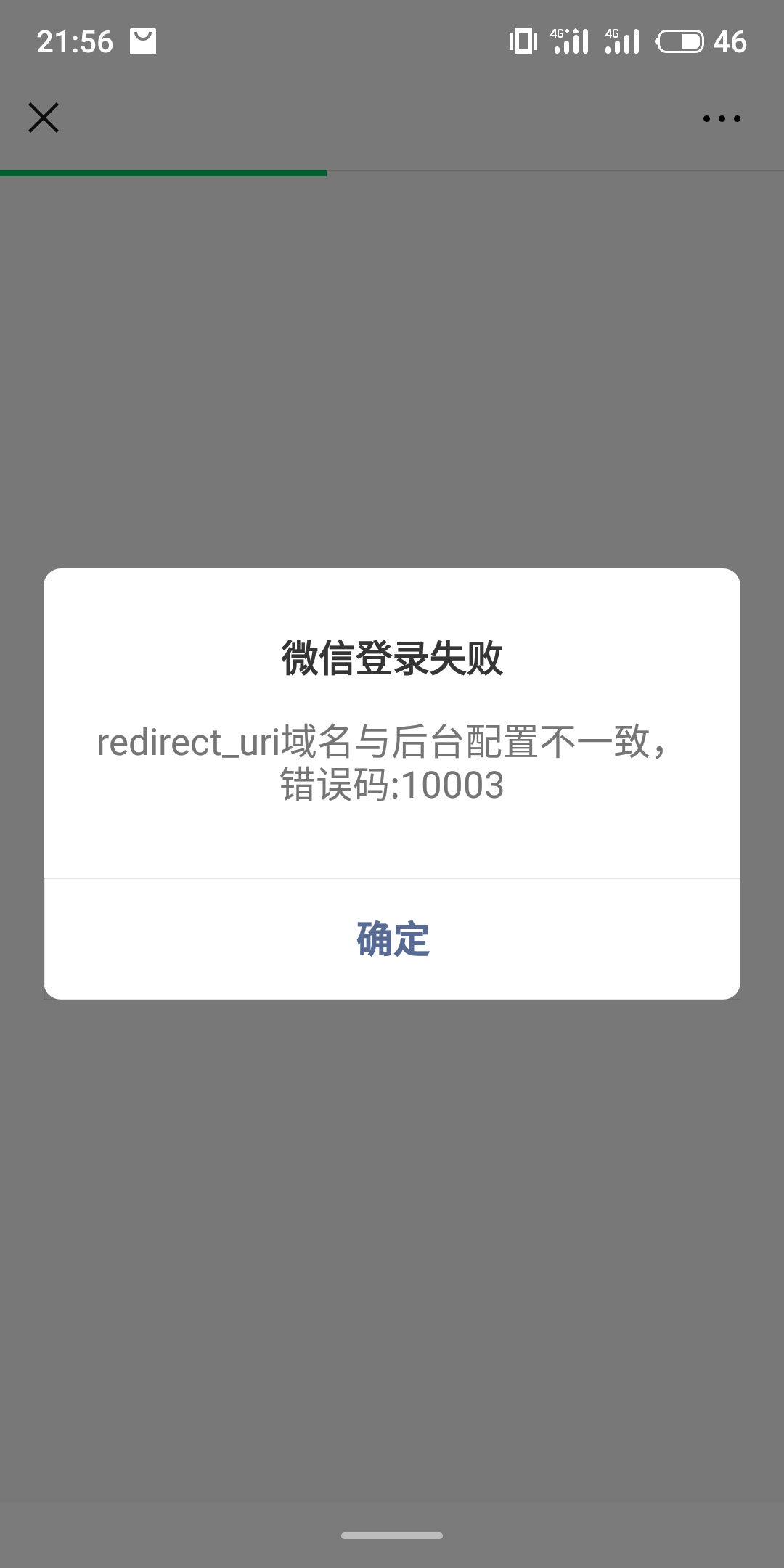The width and height of the screenshot is (784, 1568).
Task: Tap the notification icon in status bar
Action: click(x=142, y=41)
